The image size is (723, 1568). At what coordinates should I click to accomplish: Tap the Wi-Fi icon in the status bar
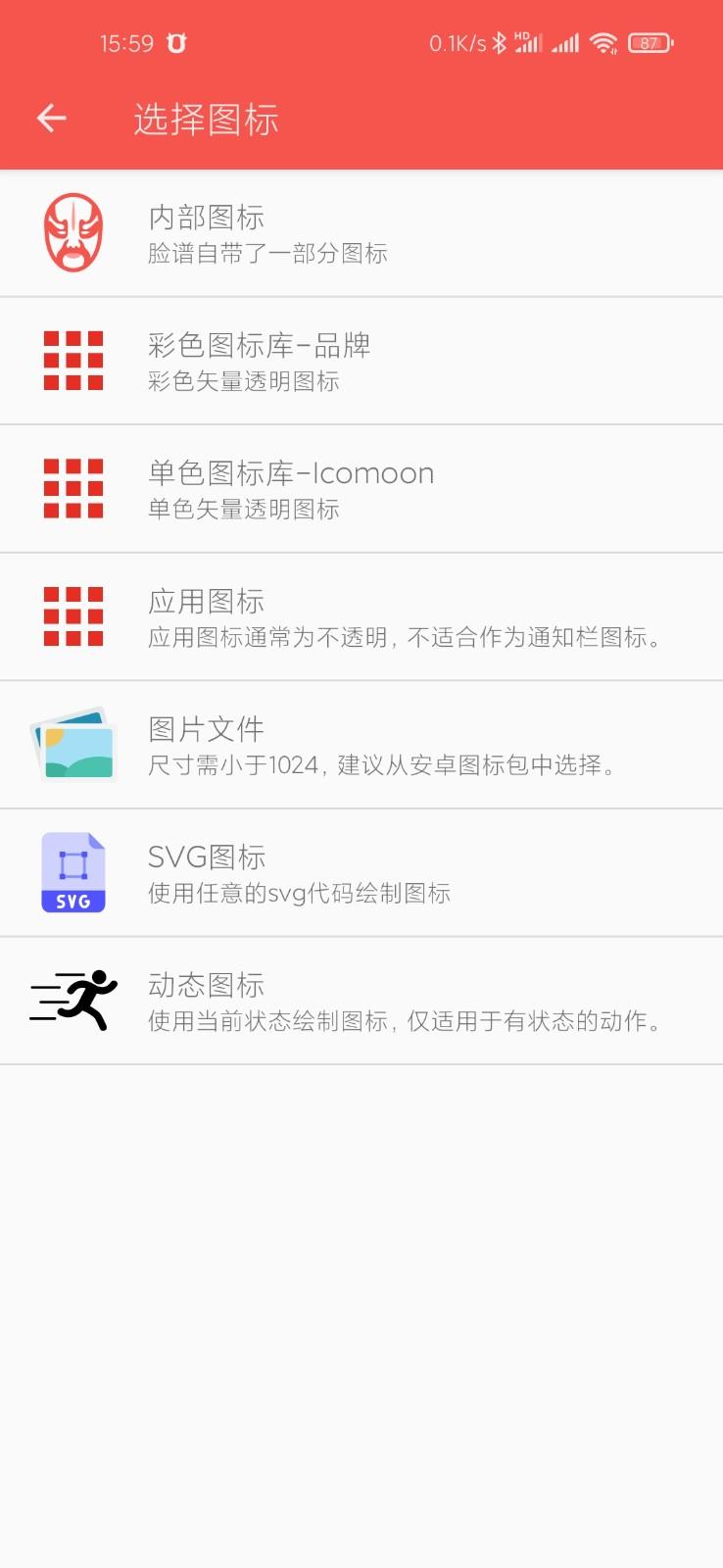[x=604, y=42]
